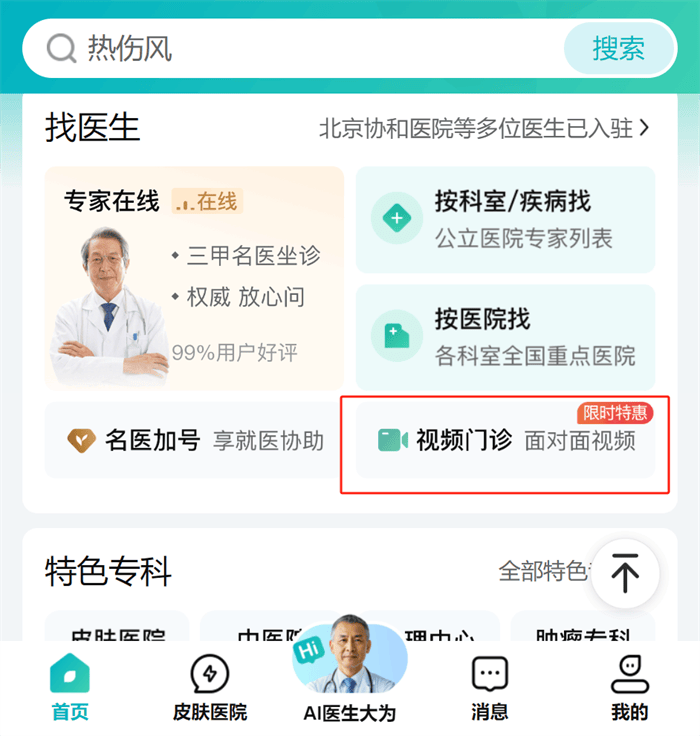Tap the 搜索 button
The image size is (700, 736).
pyautogui.click(x=618, y=48)
